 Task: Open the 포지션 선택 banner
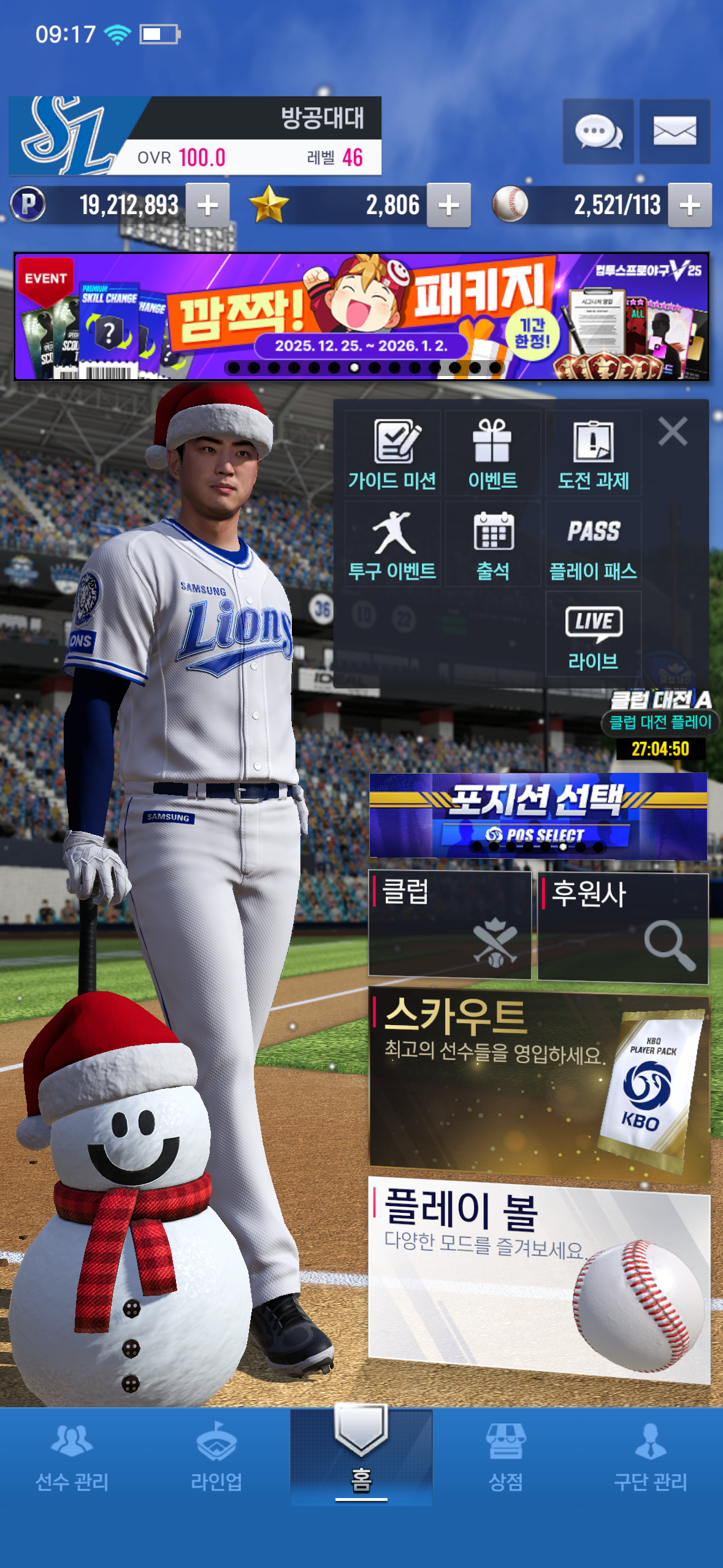click(x=538, y=815)
